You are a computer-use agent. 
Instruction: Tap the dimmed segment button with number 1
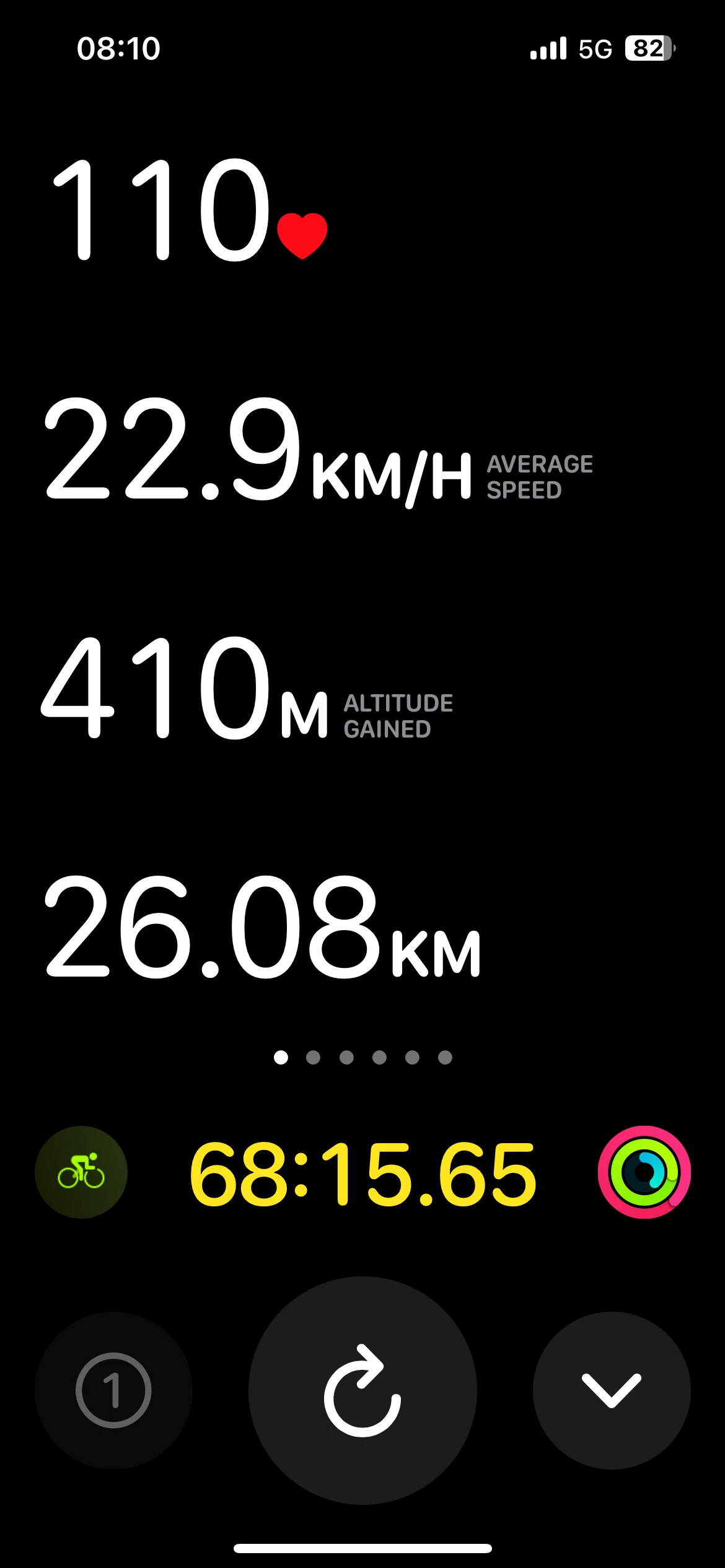113,1390
